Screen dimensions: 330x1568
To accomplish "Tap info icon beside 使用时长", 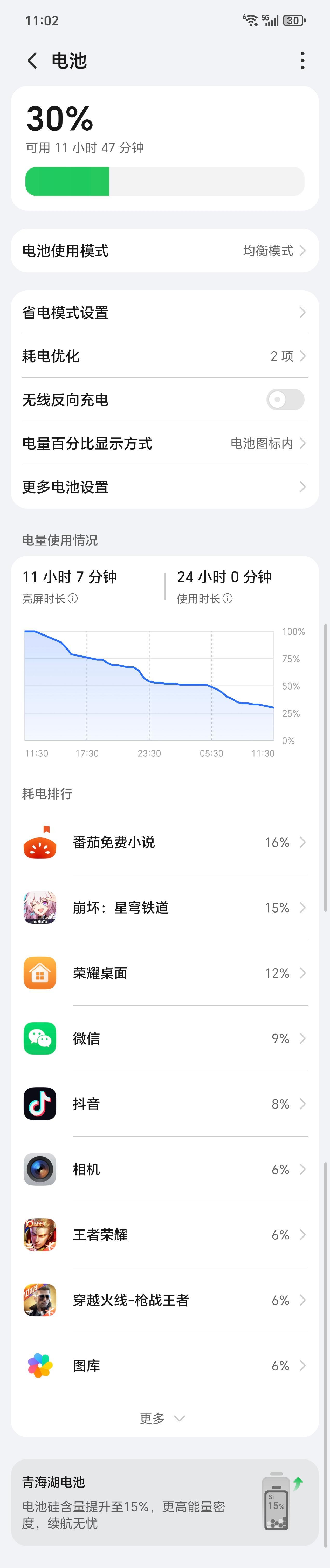I will point(228,599).
